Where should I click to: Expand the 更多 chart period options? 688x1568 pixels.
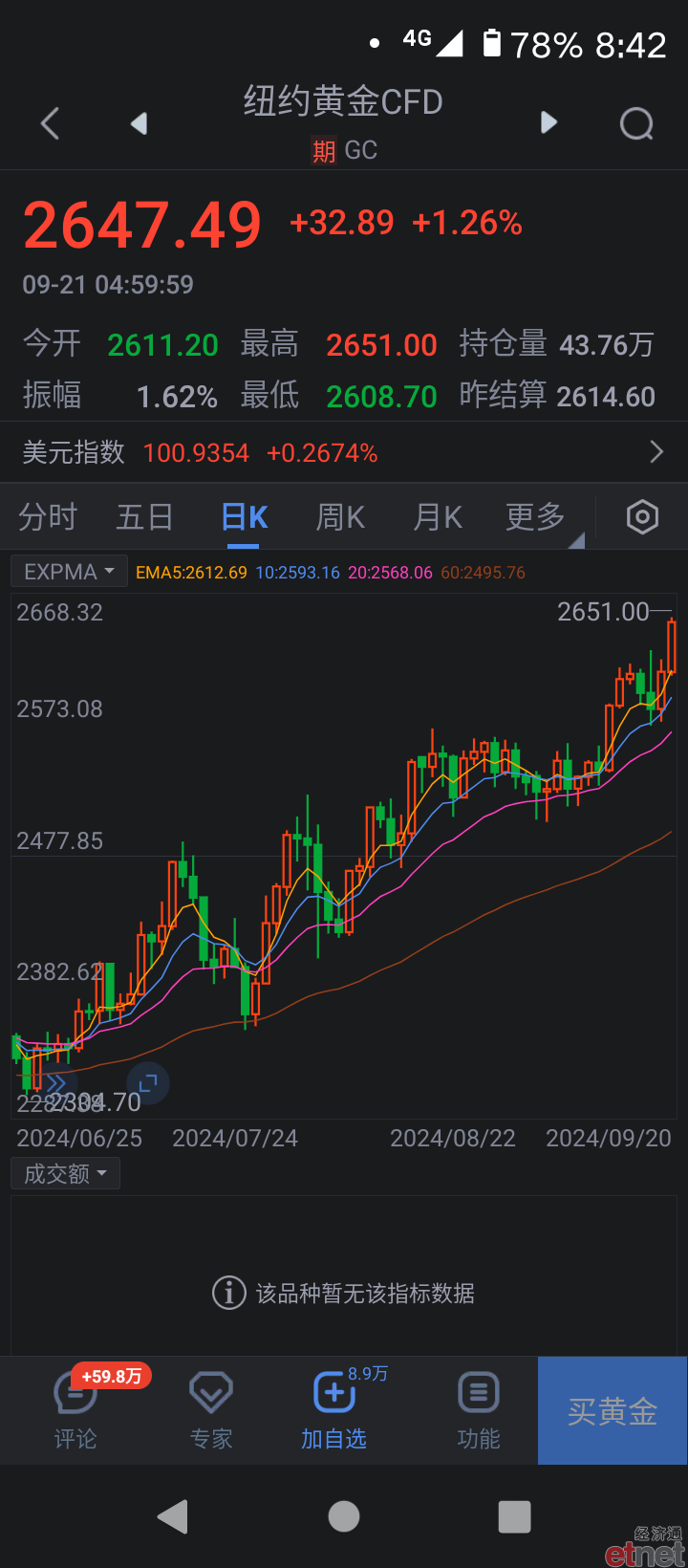click(536, 517)
